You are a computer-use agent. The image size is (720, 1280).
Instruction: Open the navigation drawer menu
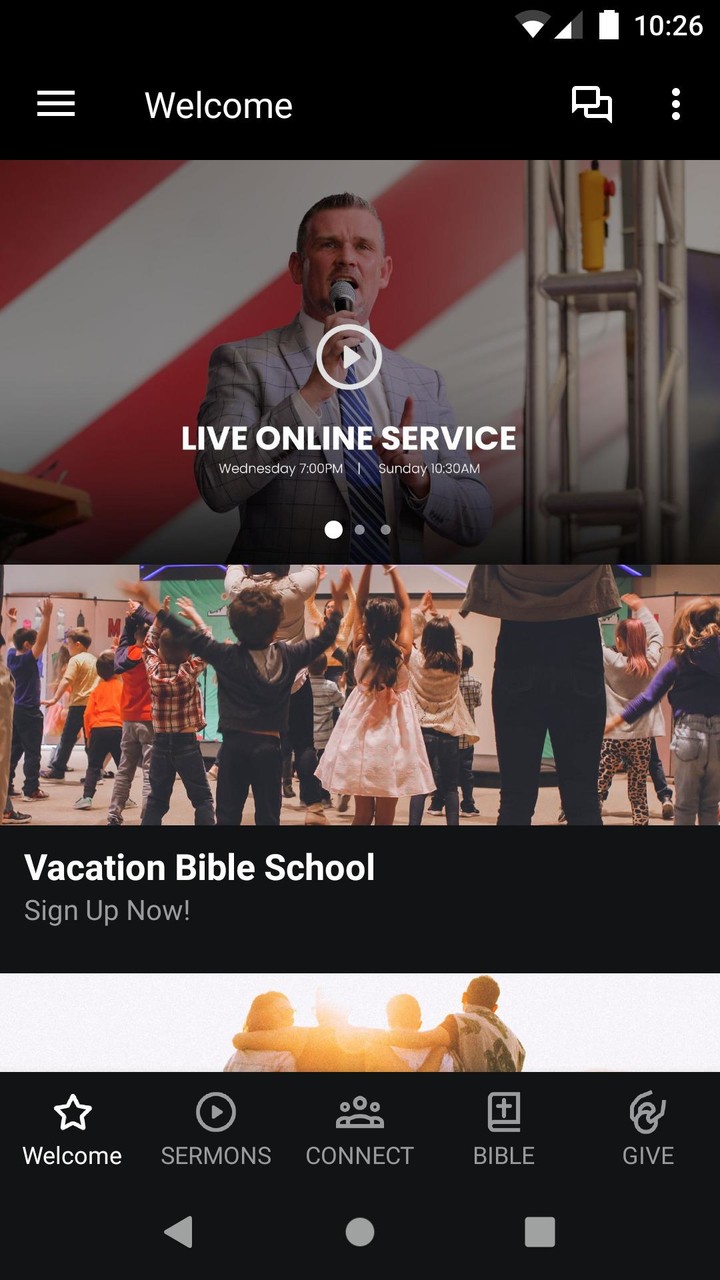55,104
